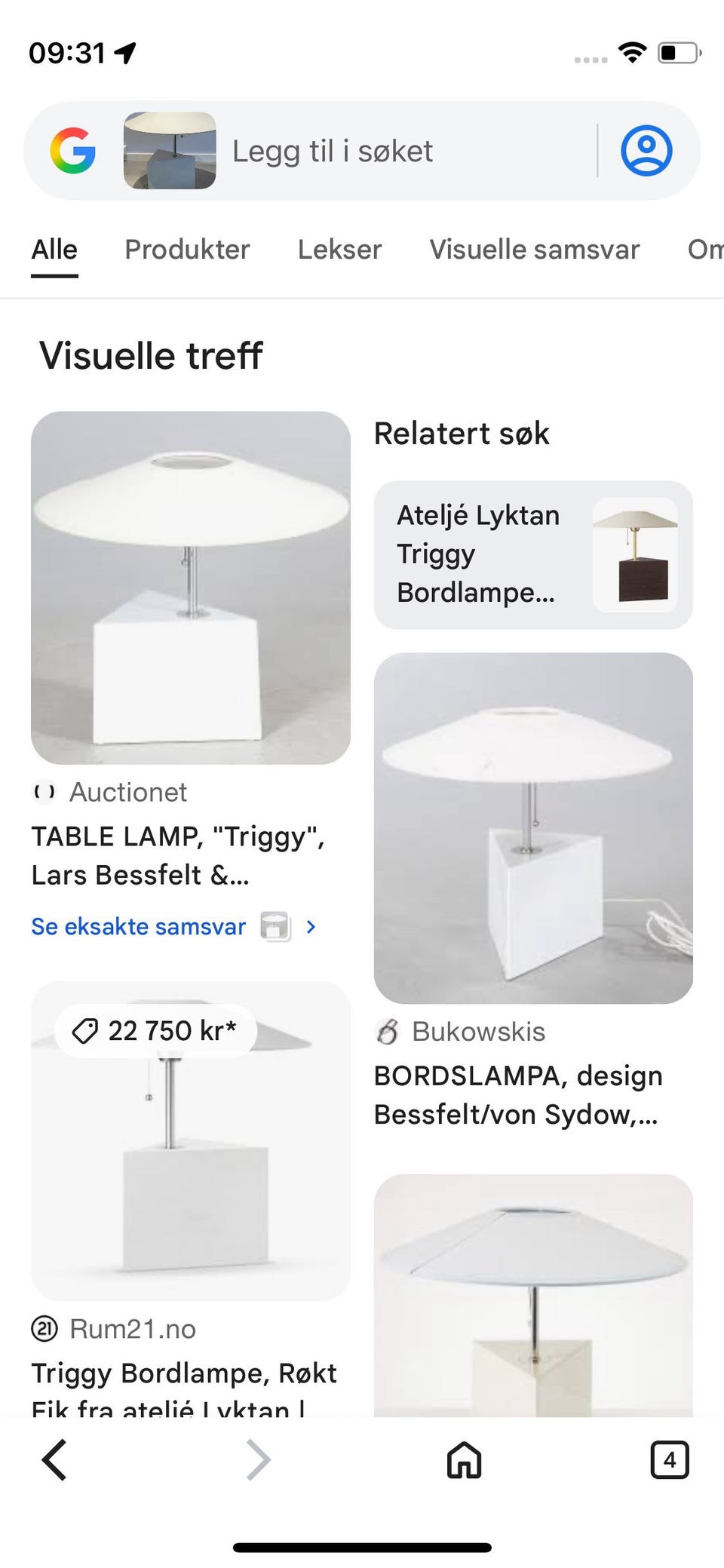
Task: Open the Se eksakte samsvar link
Action: [138, 926]
